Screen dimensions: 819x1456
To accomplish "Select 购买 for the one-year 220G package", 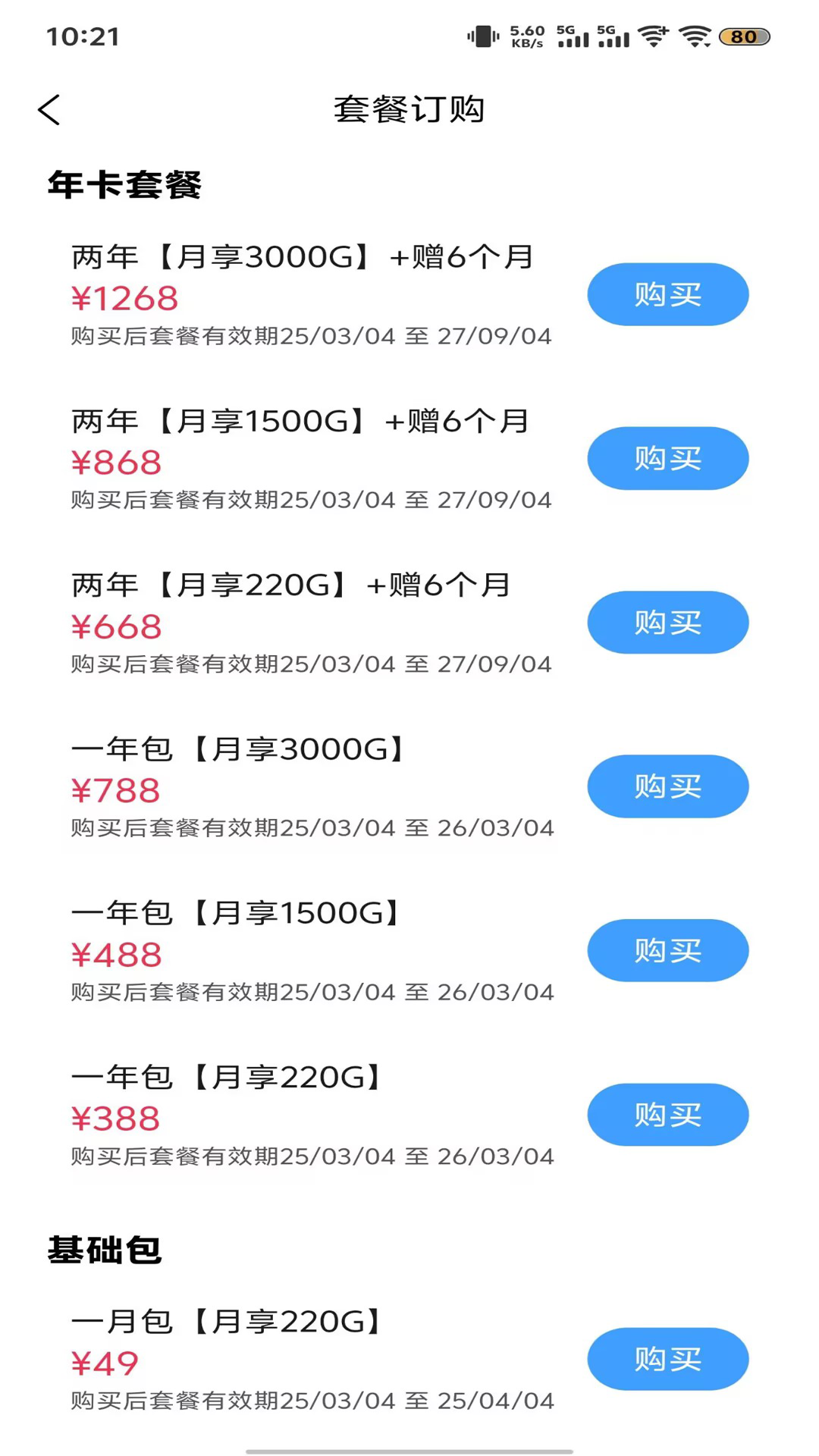I will (x=667, y=1114).
